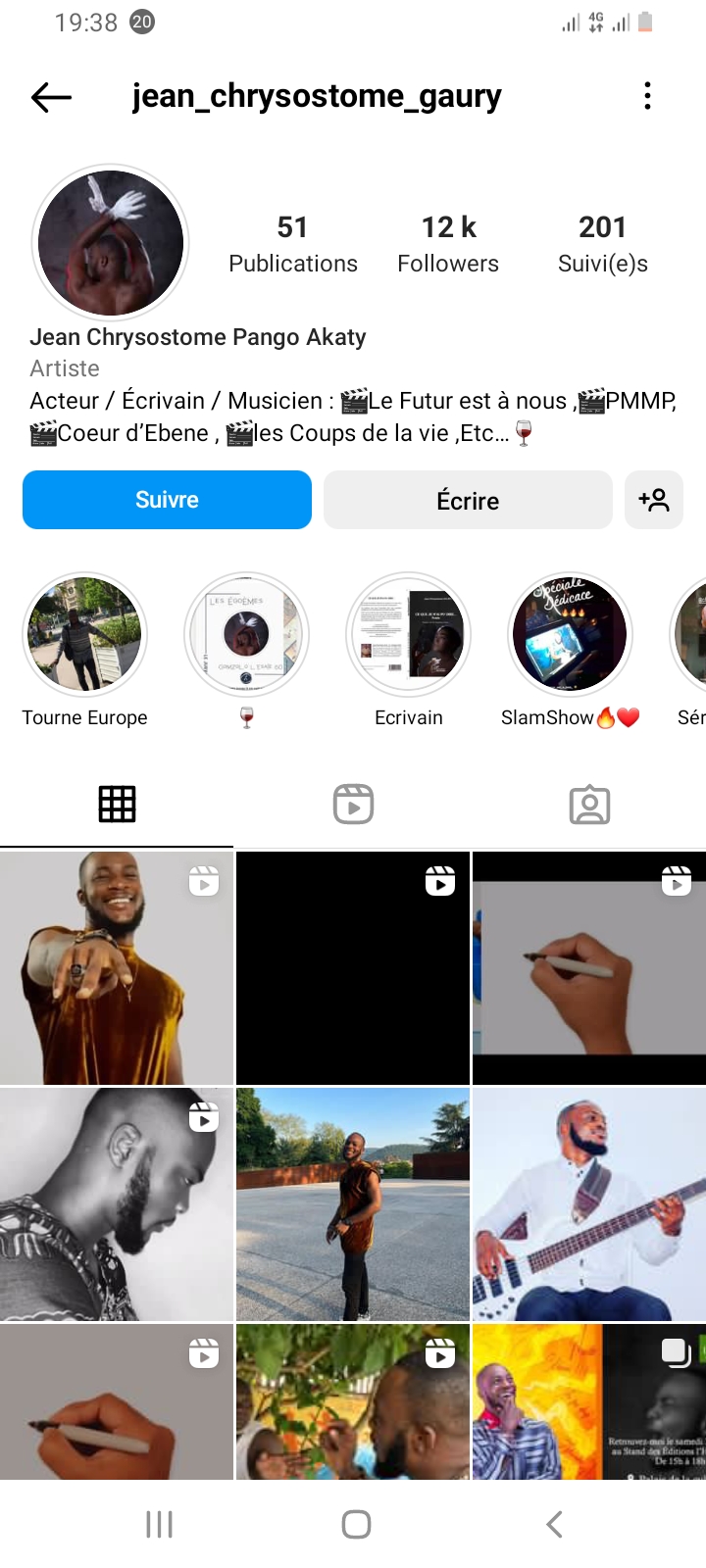Open the Tourne Europe story highlight

[84, 635]
